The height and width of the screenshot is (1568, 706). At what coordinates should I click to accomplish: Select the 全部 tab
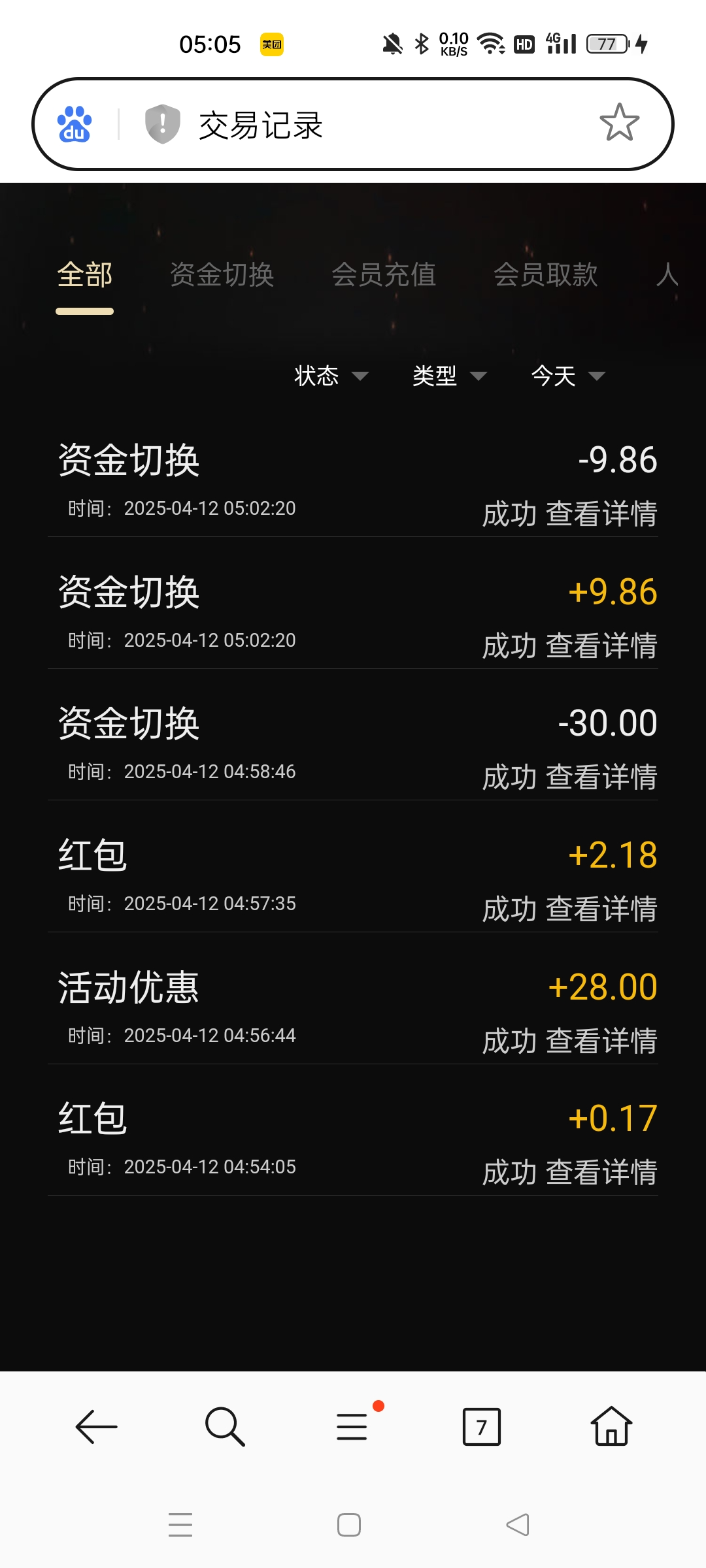click(84, 274)
